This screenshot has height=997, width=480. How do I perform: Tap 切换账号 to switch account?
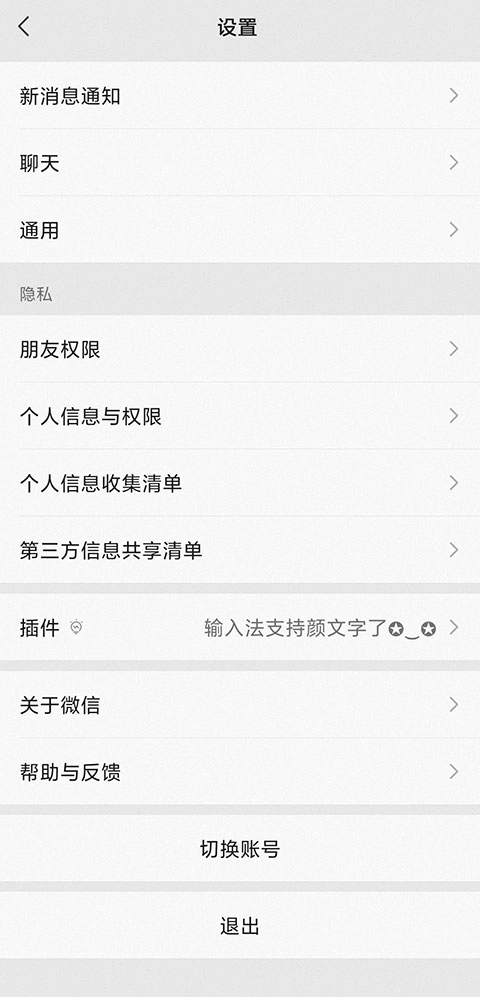240,849
